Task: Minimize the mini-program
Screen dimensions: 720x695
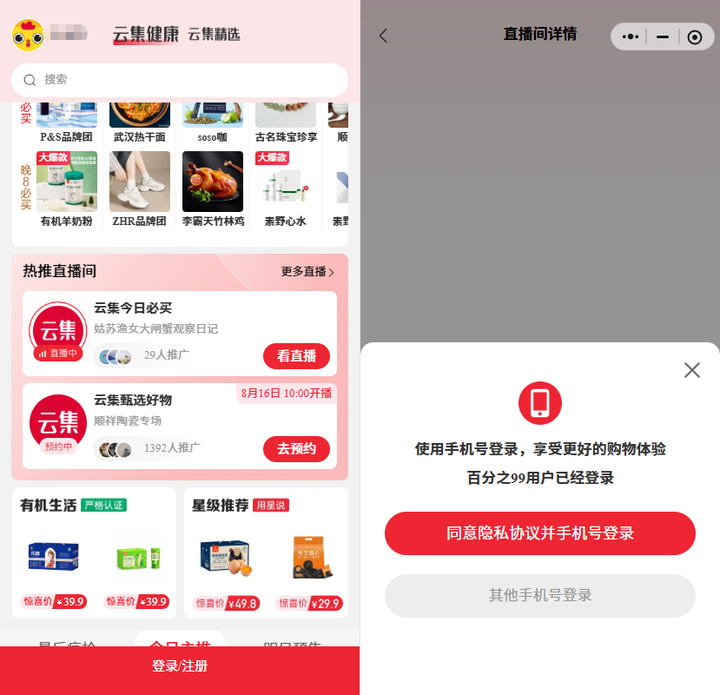Action: pyautogui.click(x=662, y=37)
